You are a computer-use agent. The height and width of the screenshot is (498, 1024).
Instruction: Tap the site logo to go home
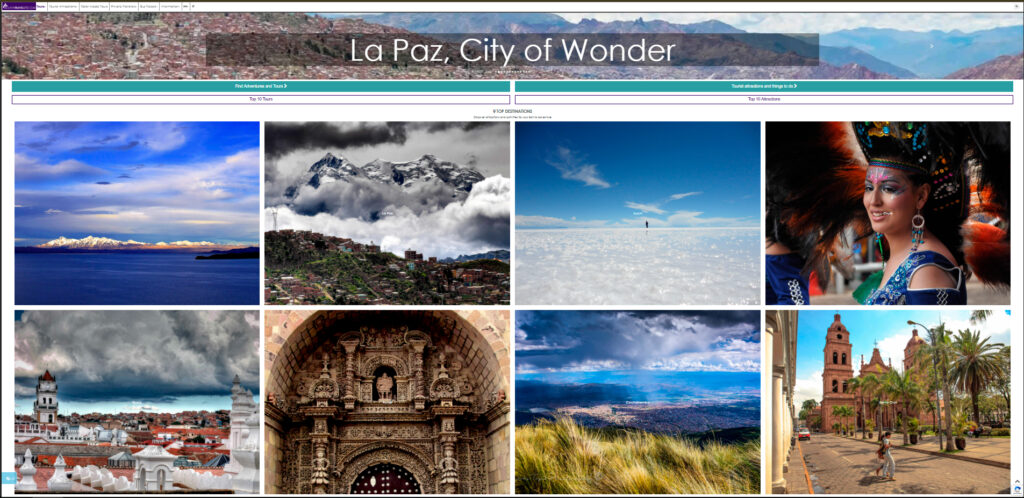18,6
